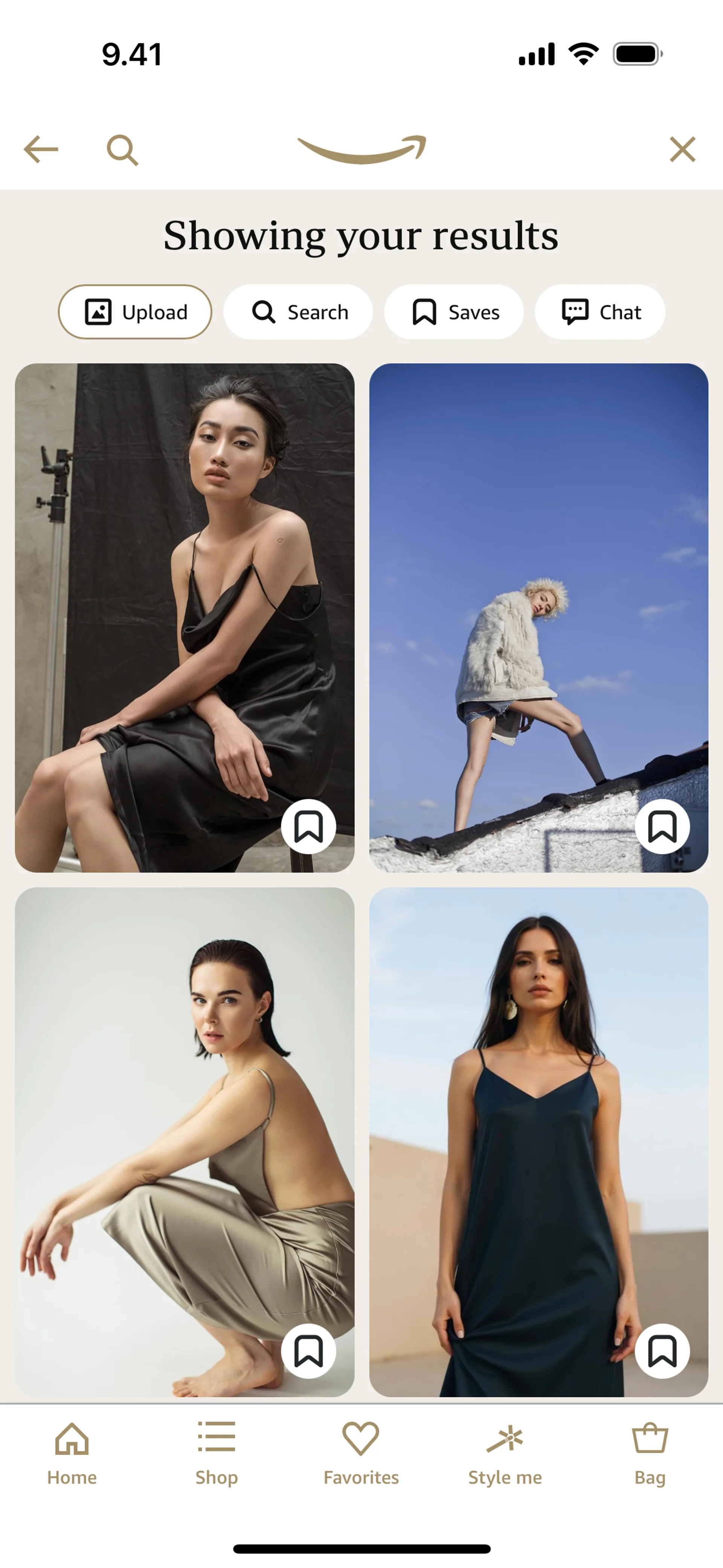
Task: Go to the Style me tab
Action: [x=505, y=1453]
